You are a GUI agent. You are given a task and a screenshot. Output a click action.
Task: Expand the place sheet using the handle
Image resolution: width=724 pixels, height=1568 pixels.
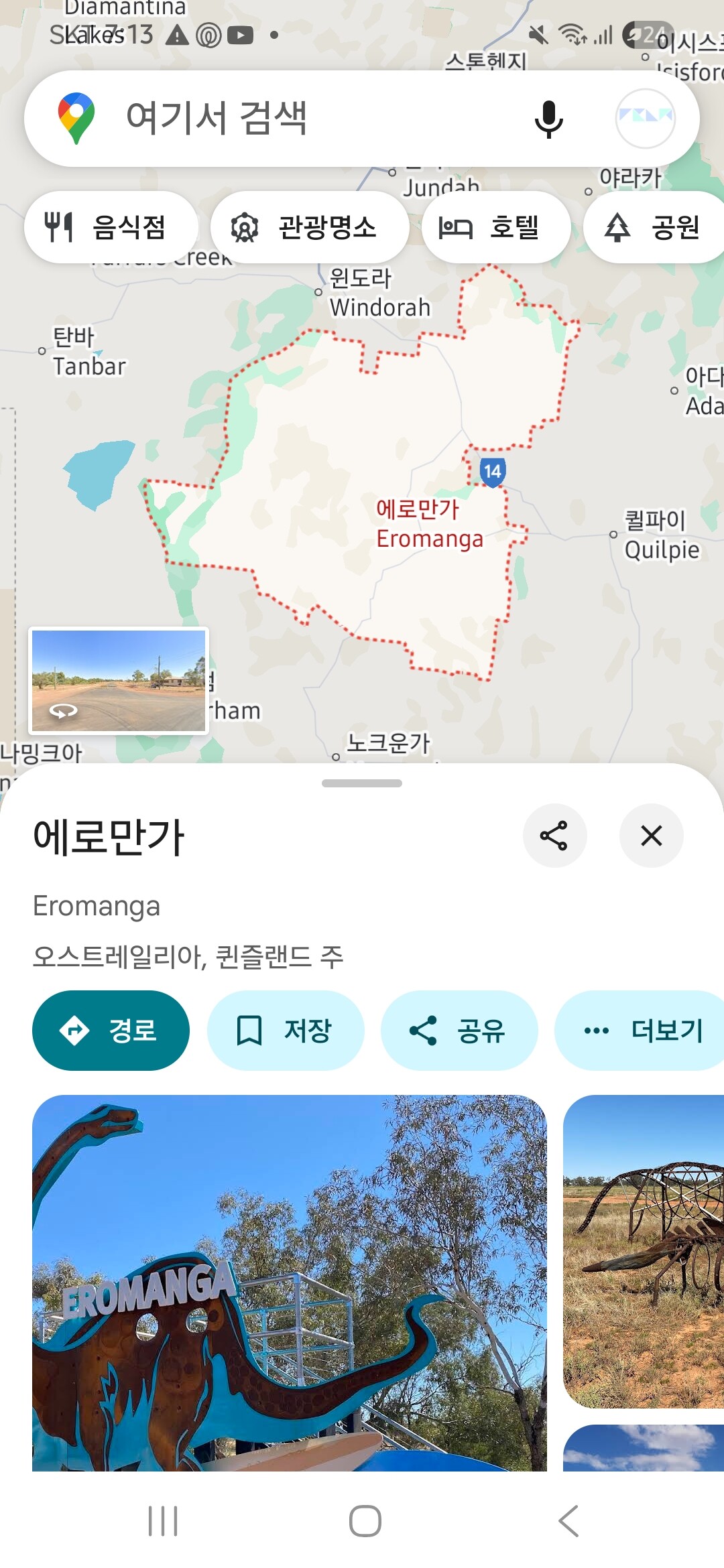362,783
